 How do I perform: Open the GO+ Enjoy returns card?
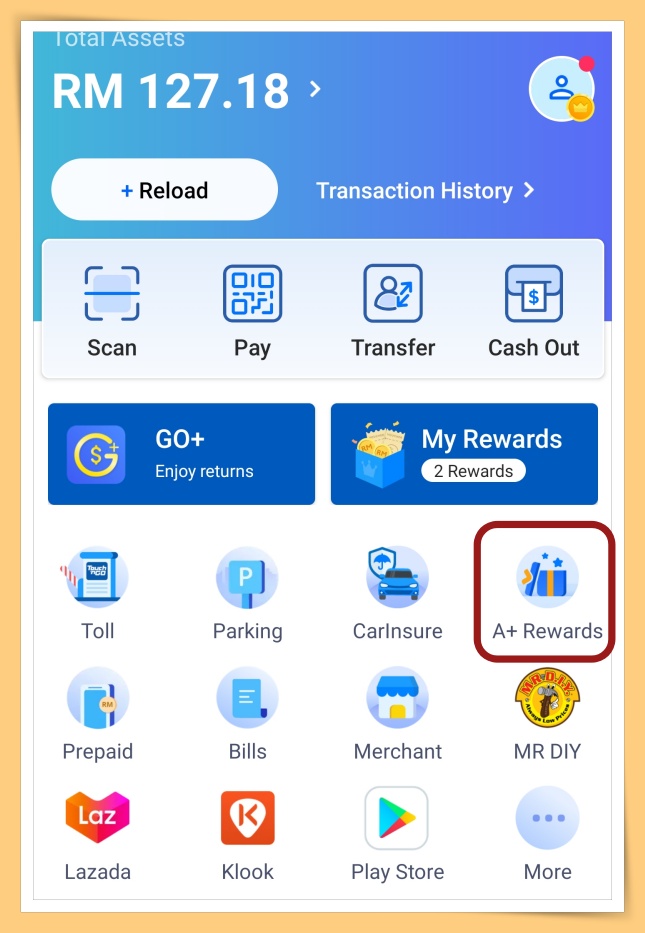tap(181, 454)
